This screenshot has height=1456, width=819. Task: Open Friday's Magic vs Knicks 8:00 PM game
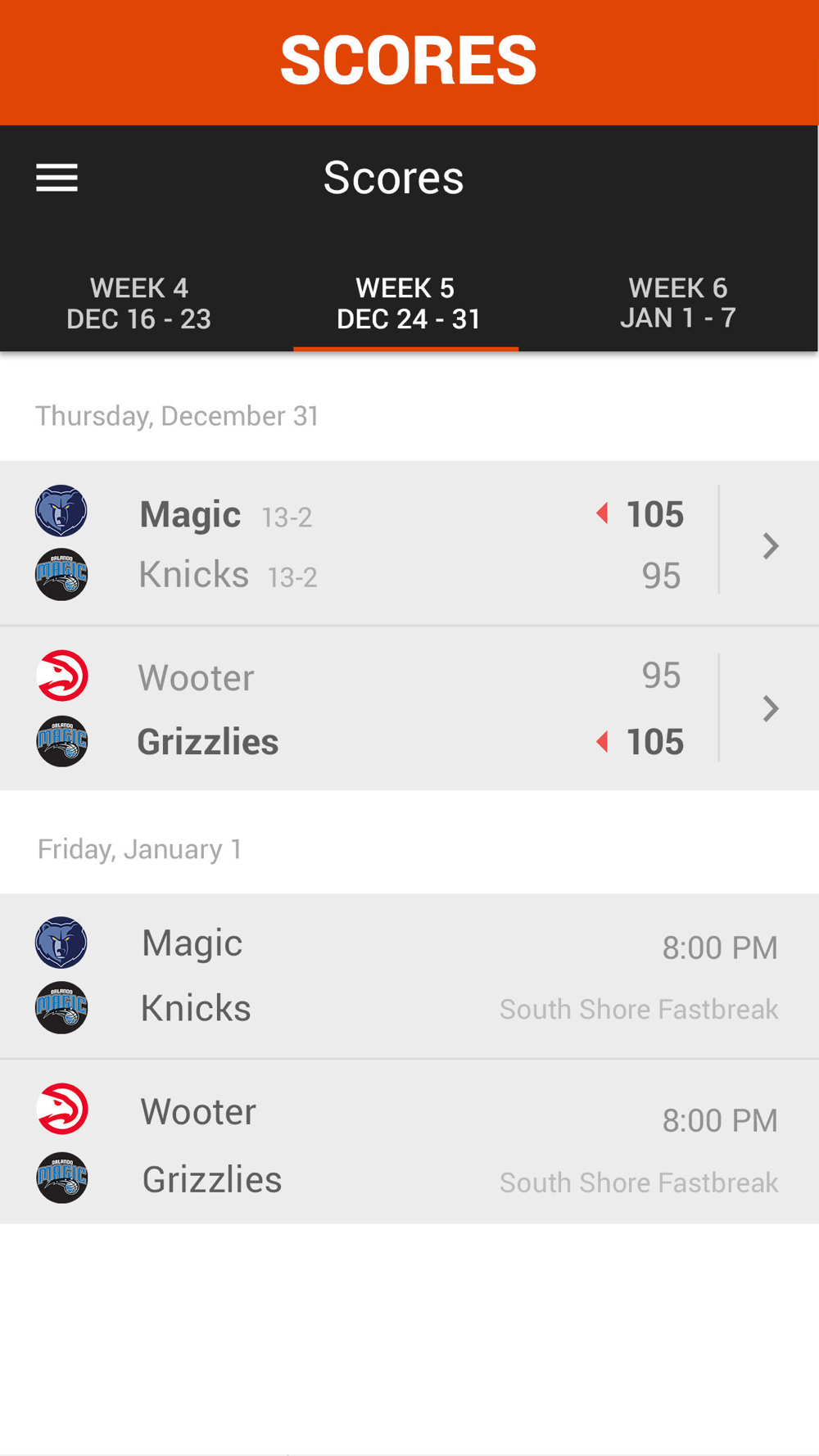[x=409, y=976]
